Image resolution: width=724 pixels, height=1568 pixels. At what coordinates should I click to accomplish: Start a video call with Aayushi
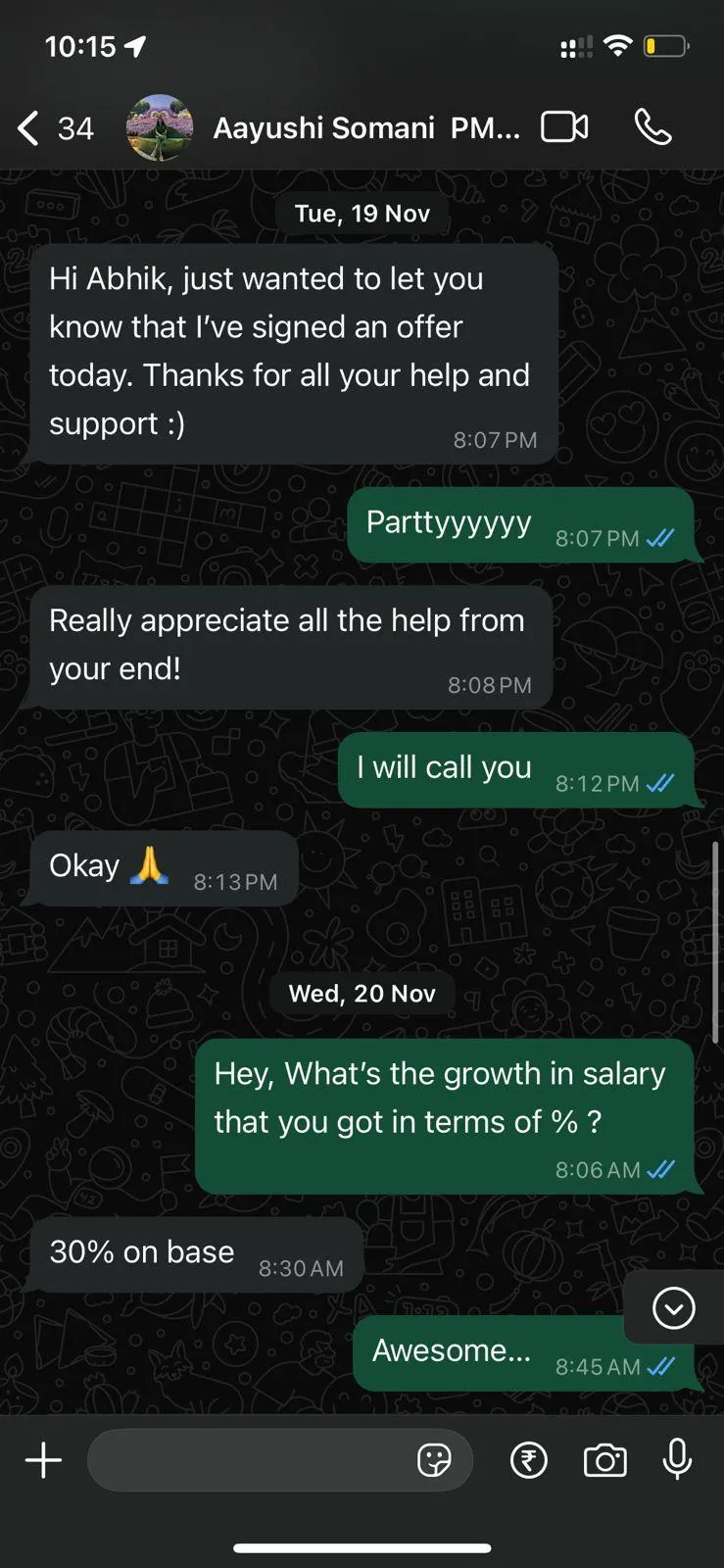point(564,127)
